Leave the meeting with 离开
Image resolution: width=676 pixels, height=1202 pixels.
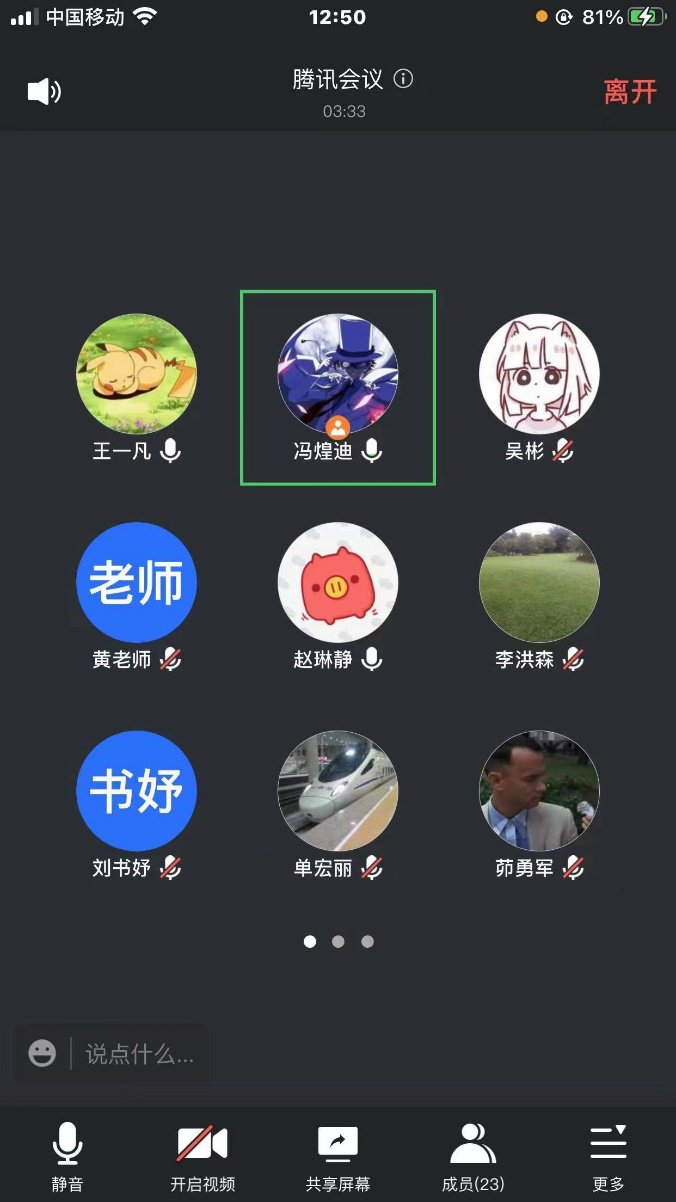pos(630,92)
